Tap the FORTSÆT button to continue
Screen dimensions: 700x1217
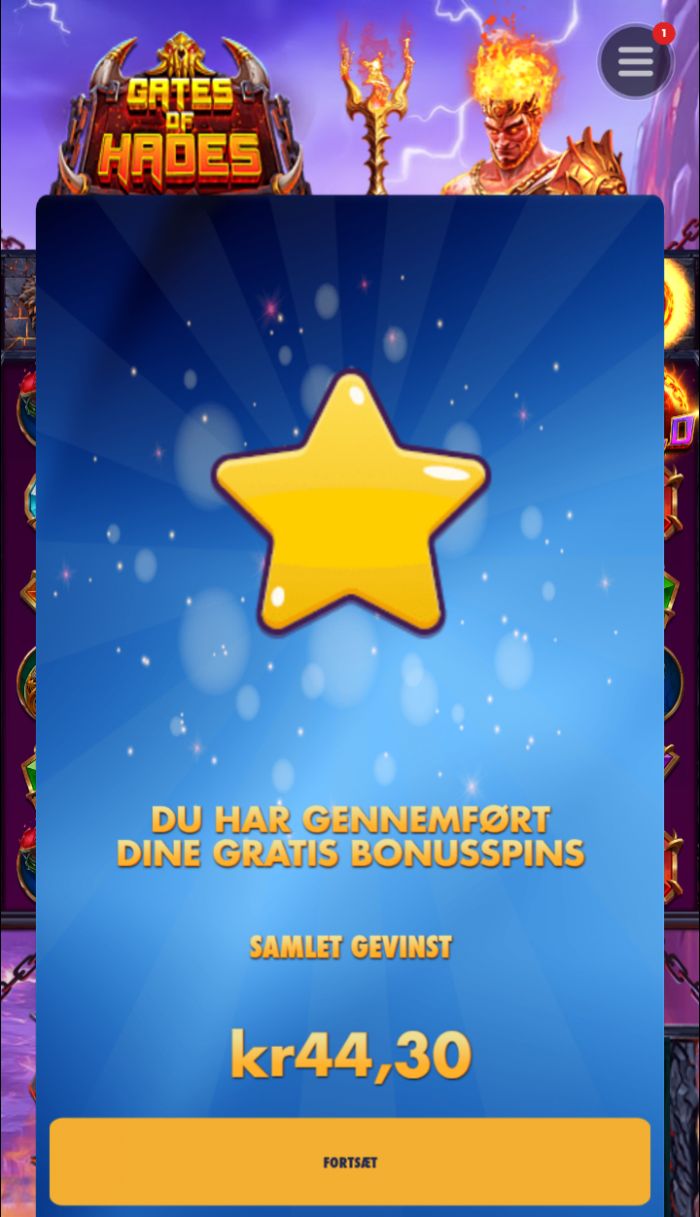350,1162
